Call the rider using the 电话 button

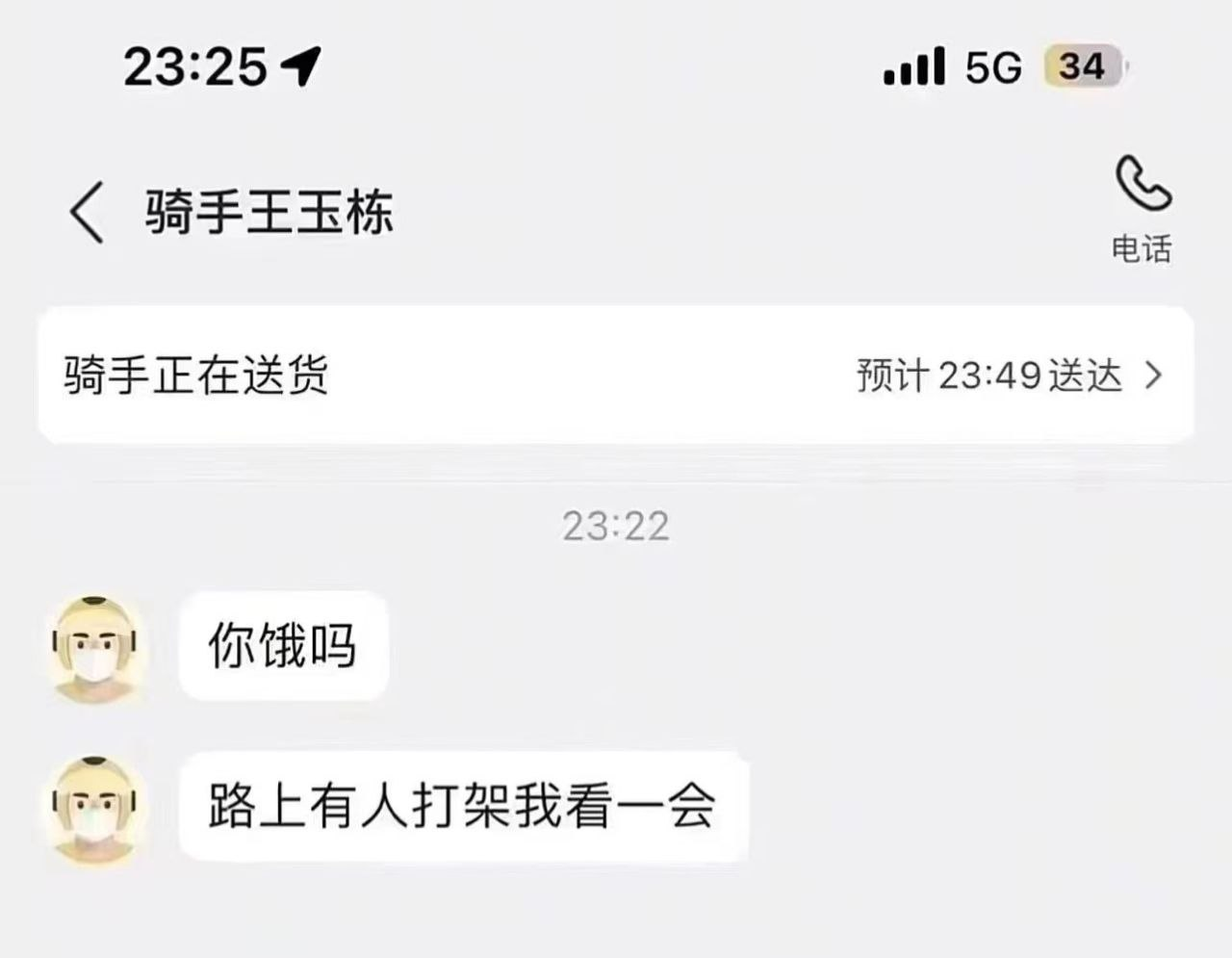tap(1142, 207)
